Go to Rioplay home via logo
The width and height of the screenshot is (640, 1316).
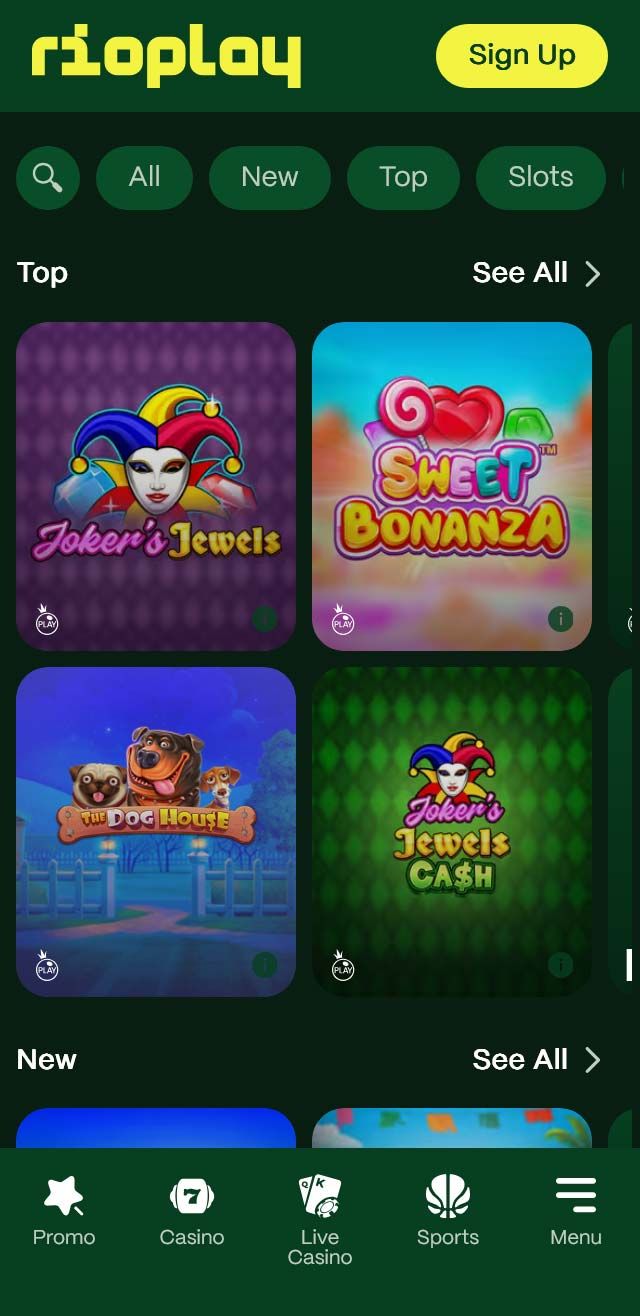tap(166, 57)
